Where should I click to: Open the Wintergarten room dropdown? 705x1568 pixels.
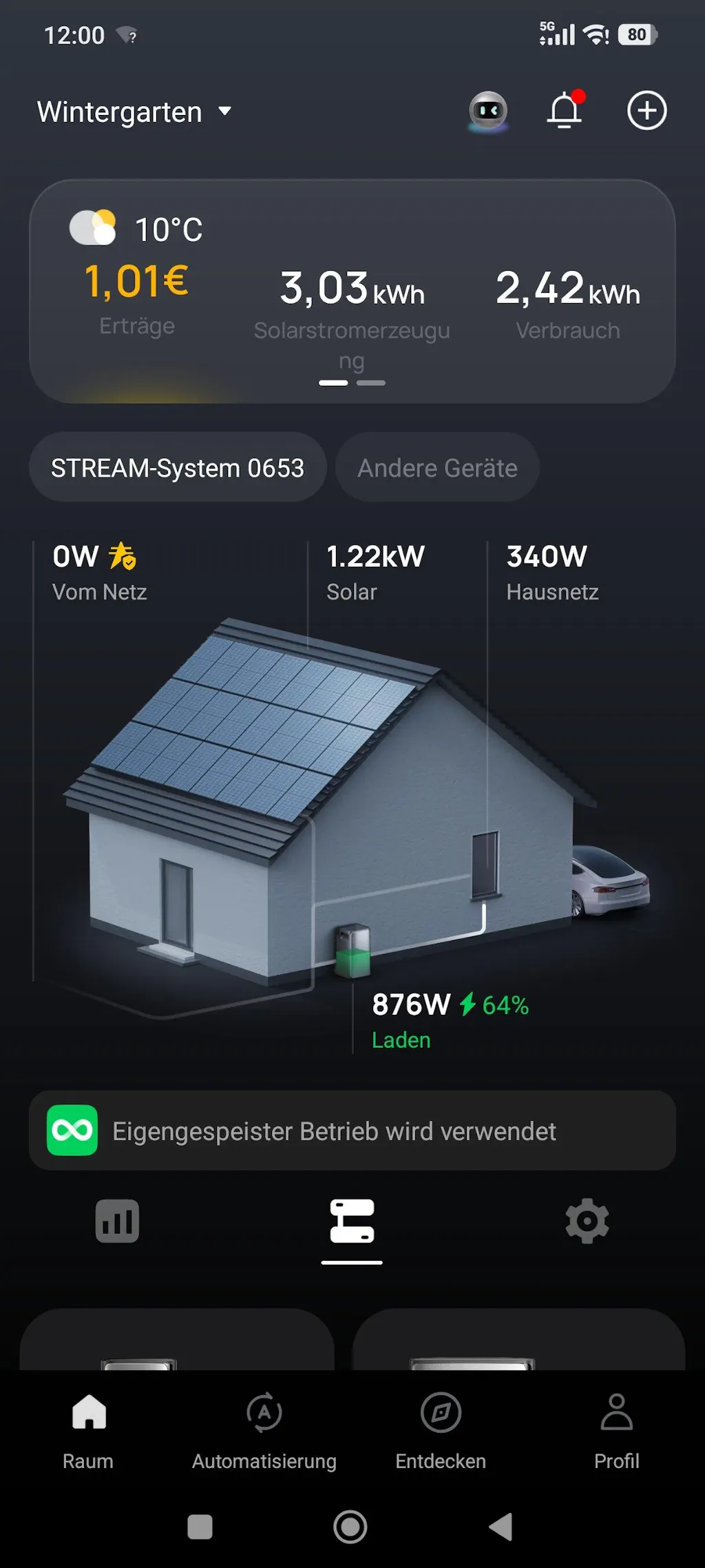click(134, 112)
